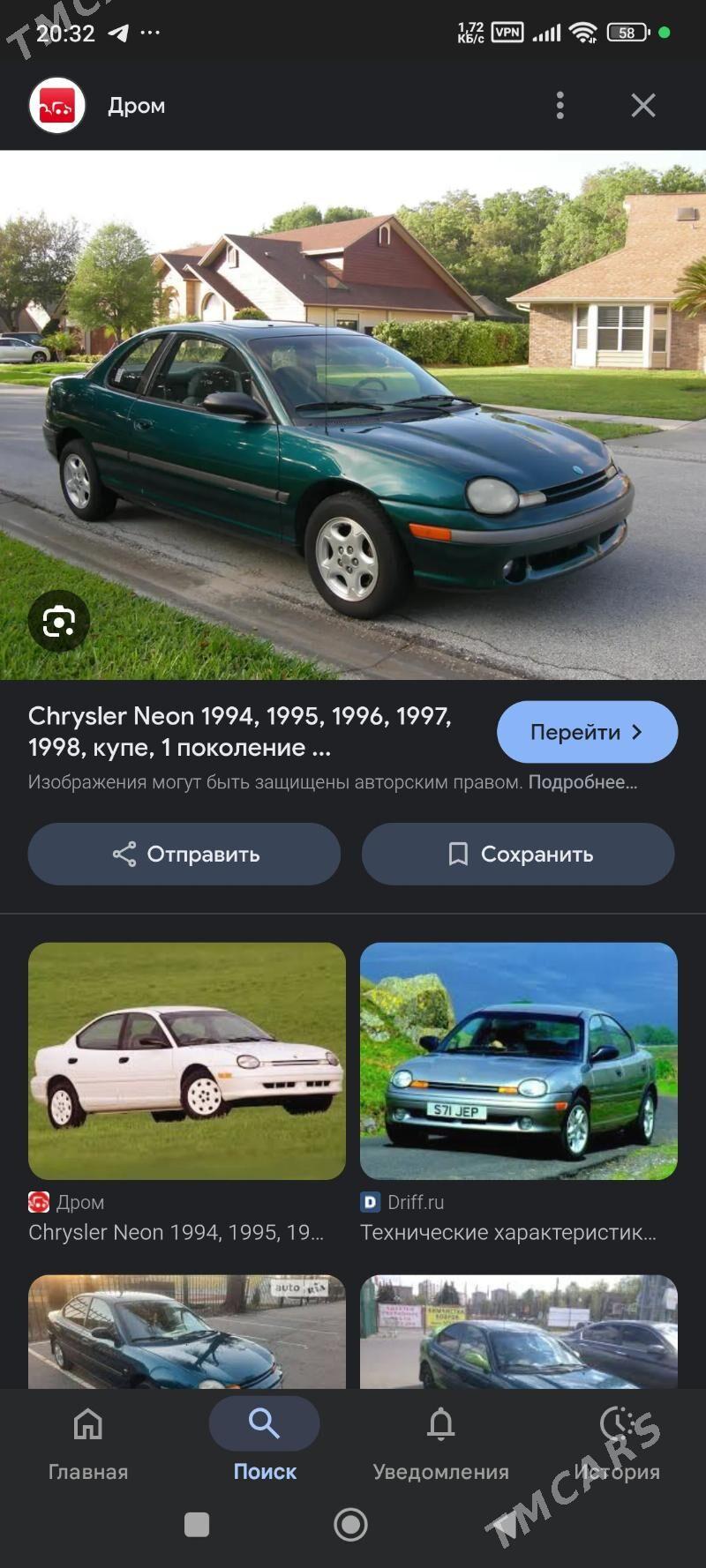This screenshot has width=706, height=1568.
Task: Open the silver Neon result from Driff.ru
Action: pos(519,1061)
